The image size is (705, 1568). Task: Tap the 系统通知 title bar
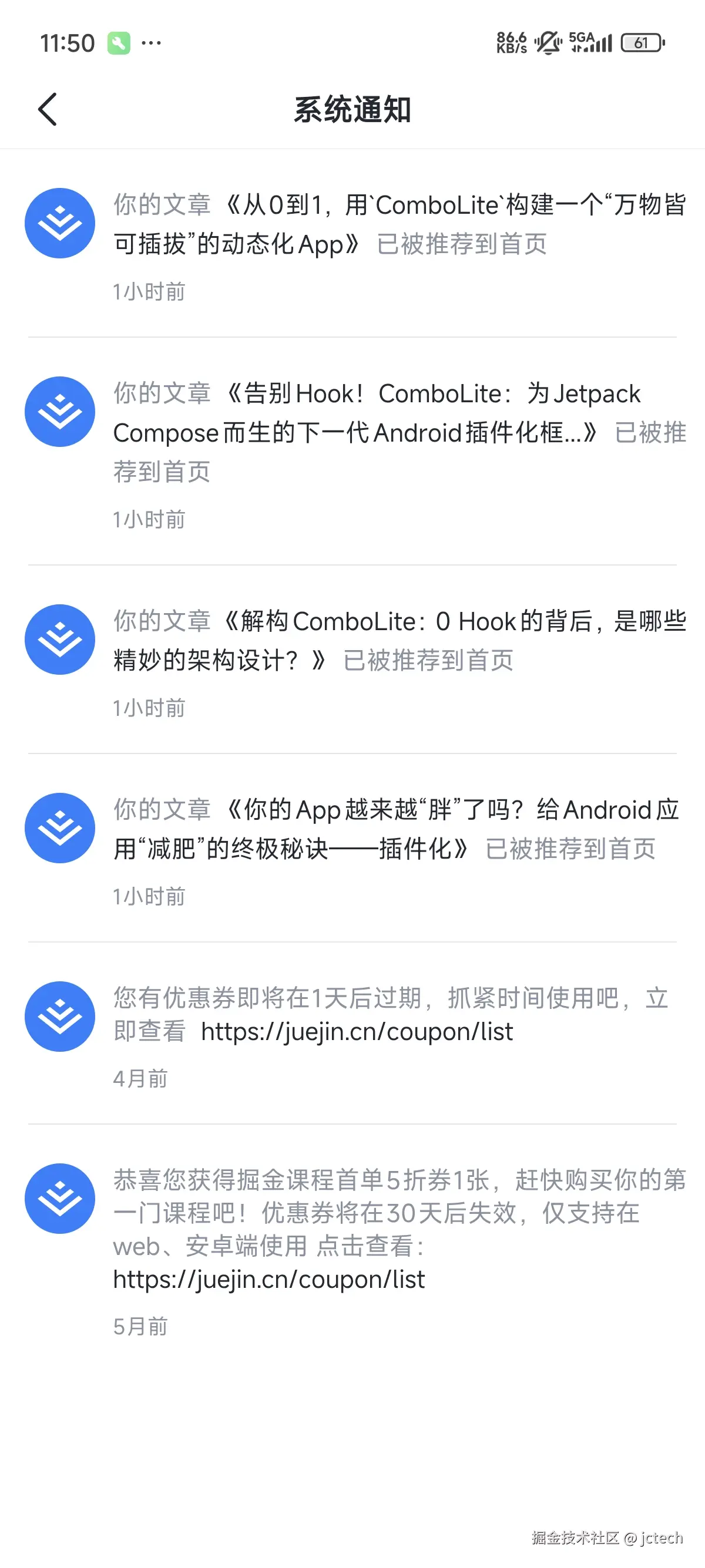coord(352,111)
